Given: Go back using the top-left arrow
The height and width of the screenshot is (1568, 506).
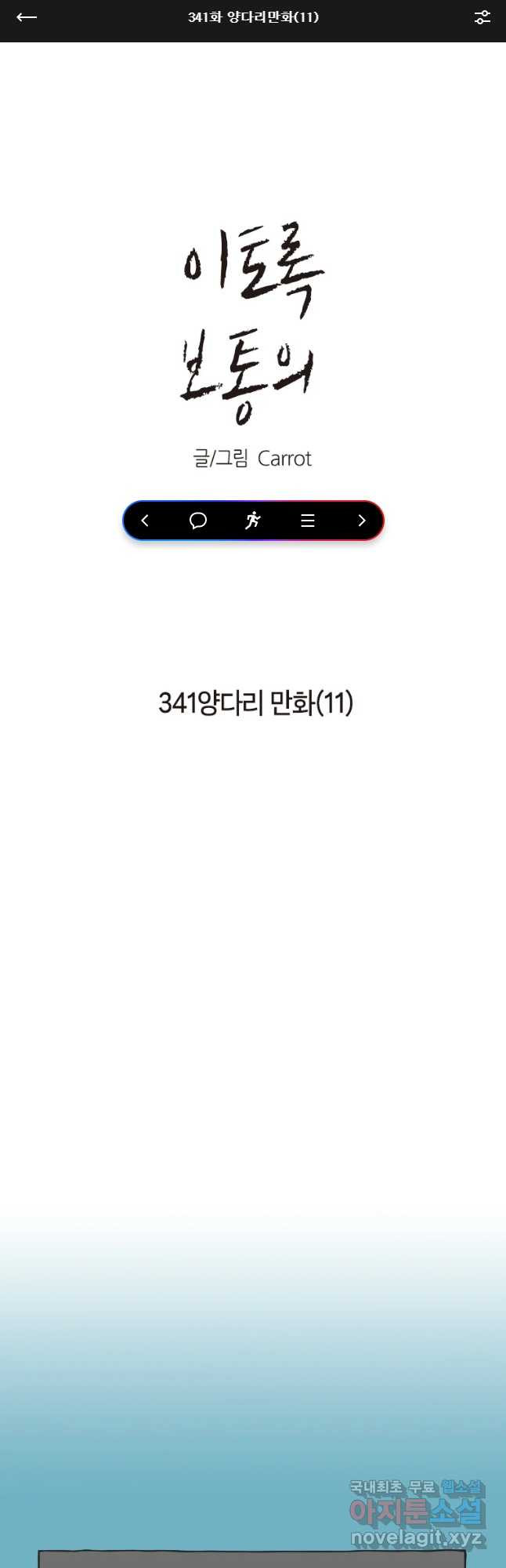Looking at the screenshot, I should click(27, 17).
